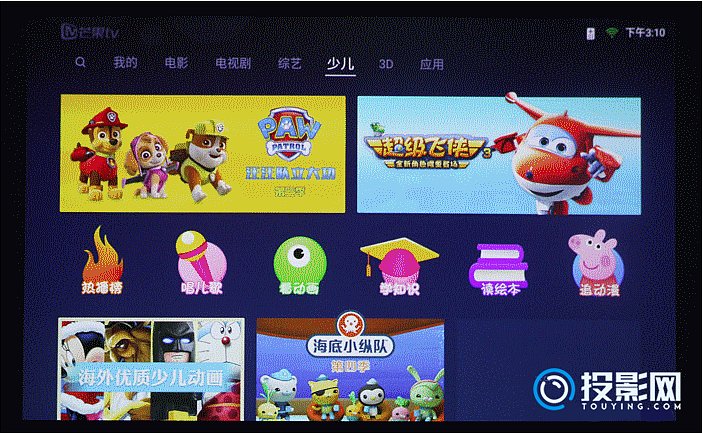703x433 pixels.
Task: Open the 热播榜 category
Action: coord(103,264)
